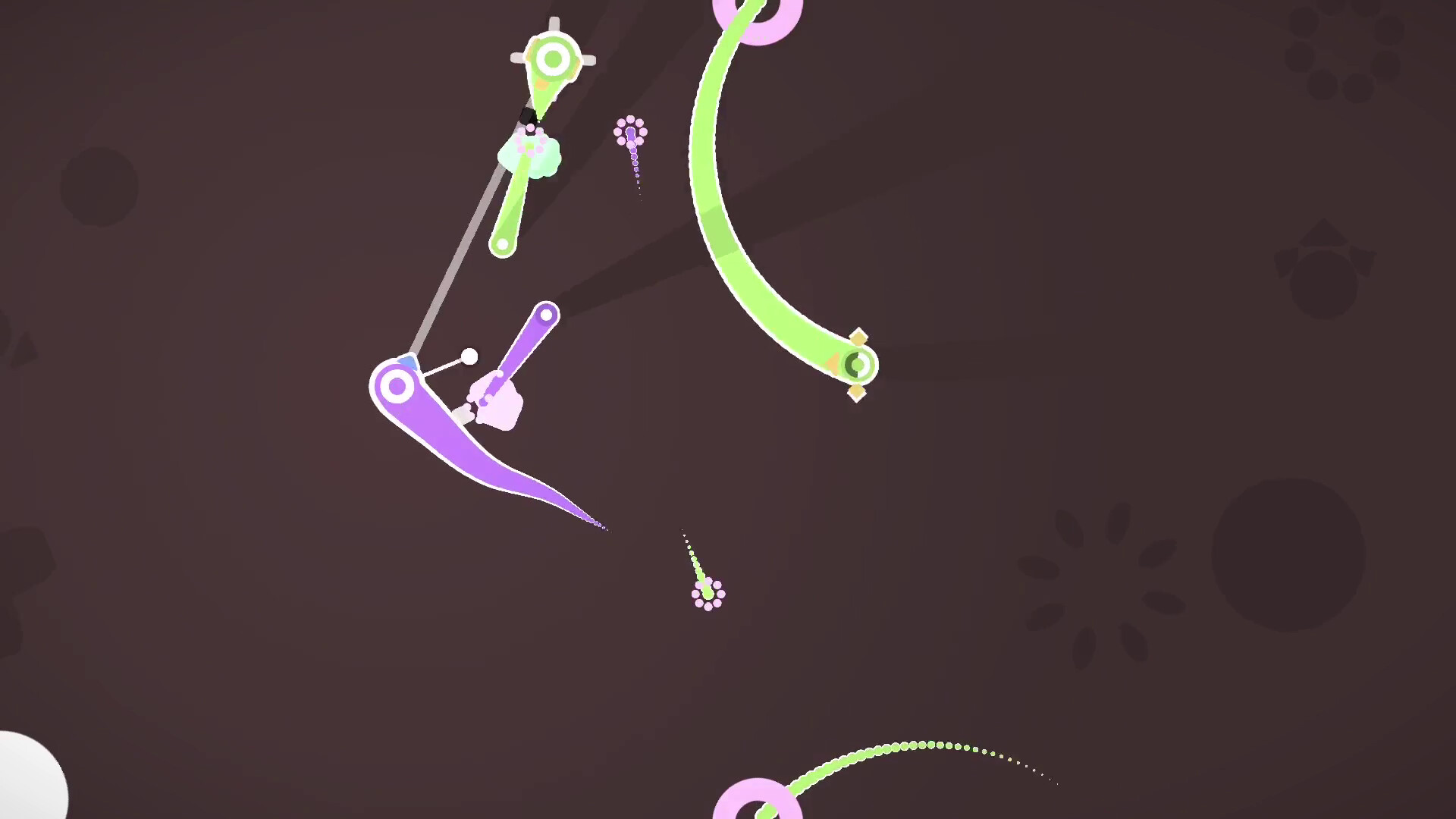Tap the green crosshair node at the top
Image resolution: width=1456 pixels, height=819 pixels.
pos(553,58)
